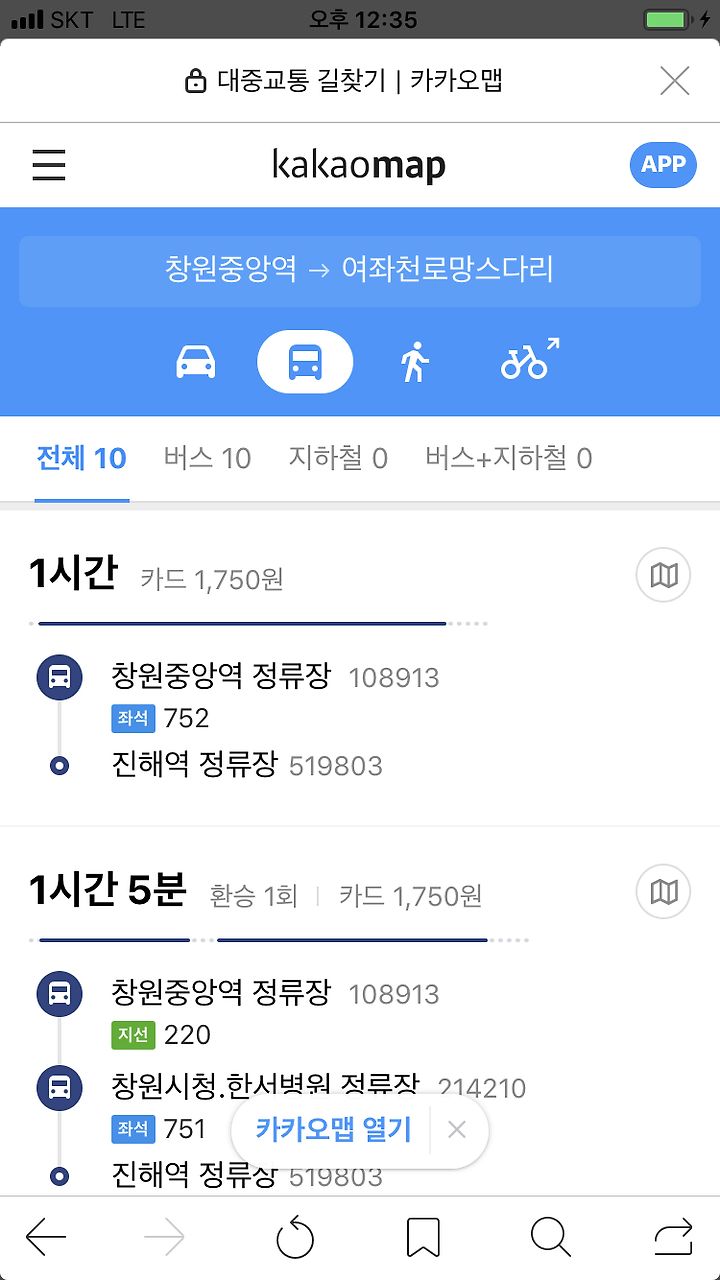
Task: Dismiss the 카카오맵 열기 popup
Action: click(x=457, y=1130)
